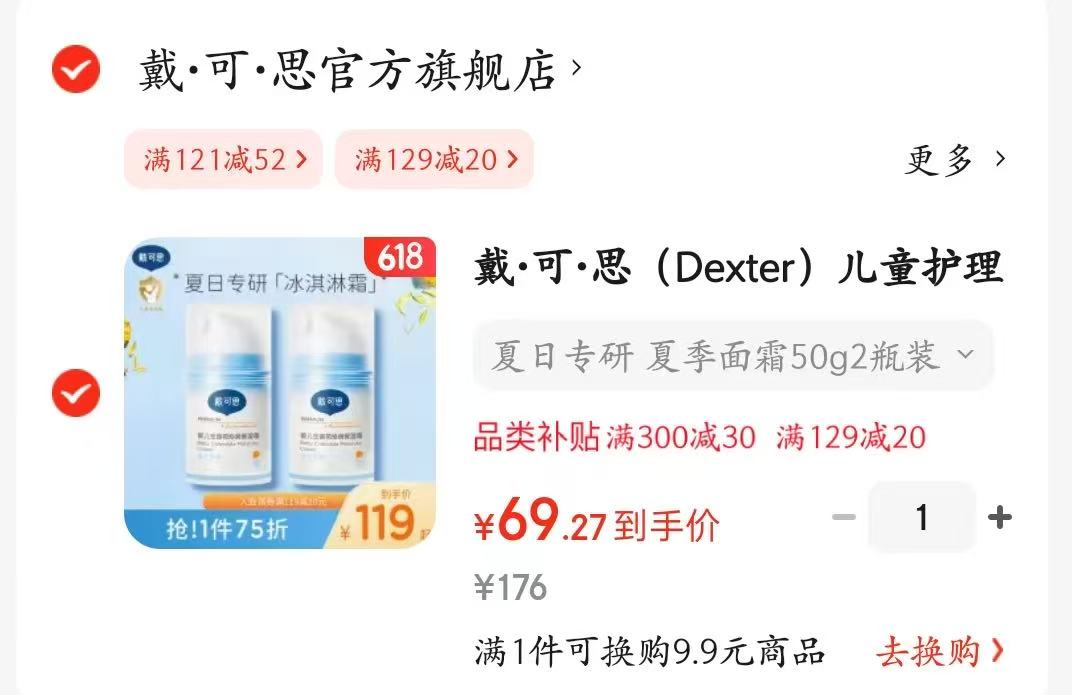Decrease the item quantity by one
Screen dimensions: 1072x695
pos(844,517)
